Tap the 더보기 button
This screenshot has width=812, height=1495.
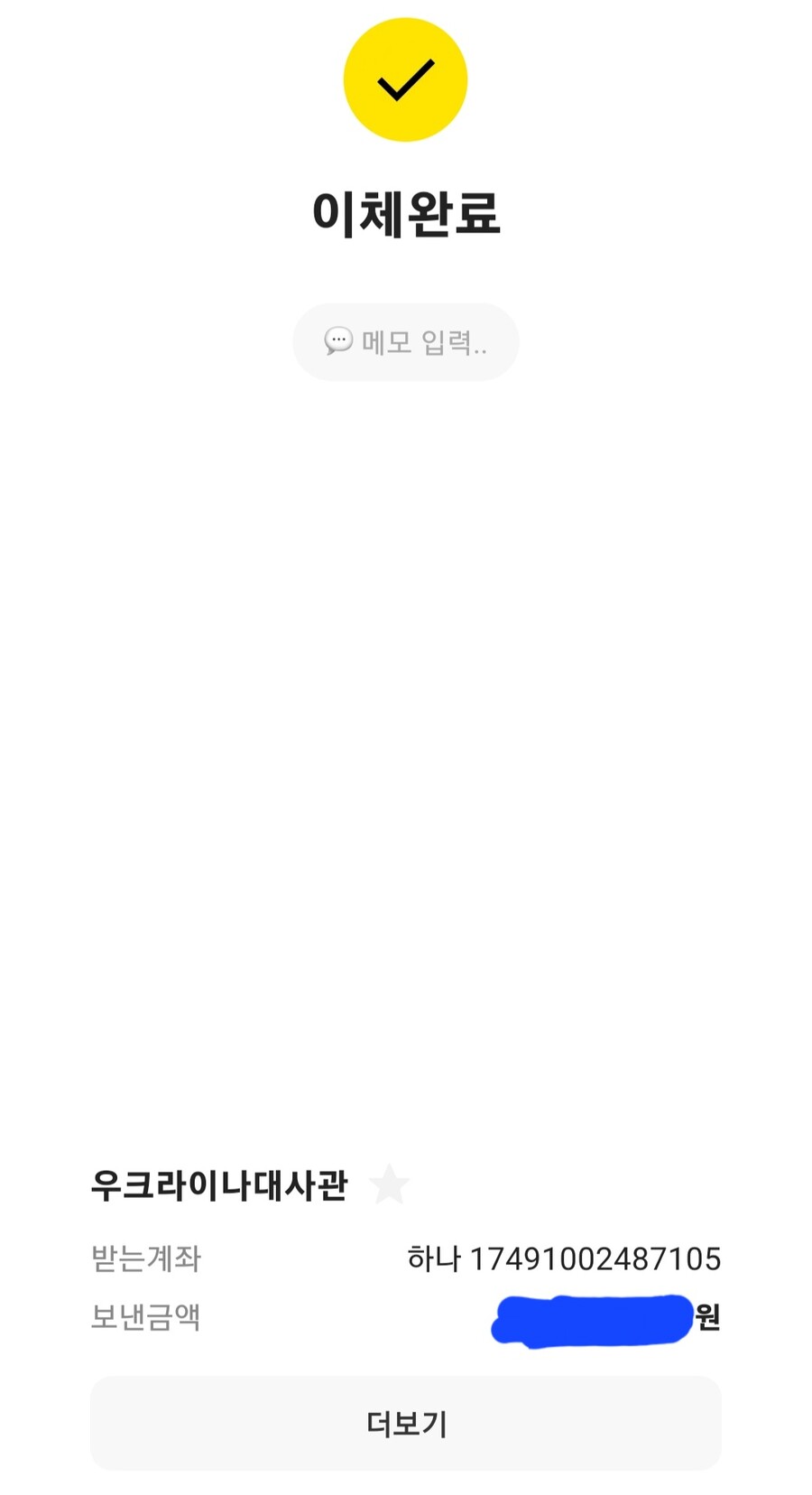pos(405,1424)
